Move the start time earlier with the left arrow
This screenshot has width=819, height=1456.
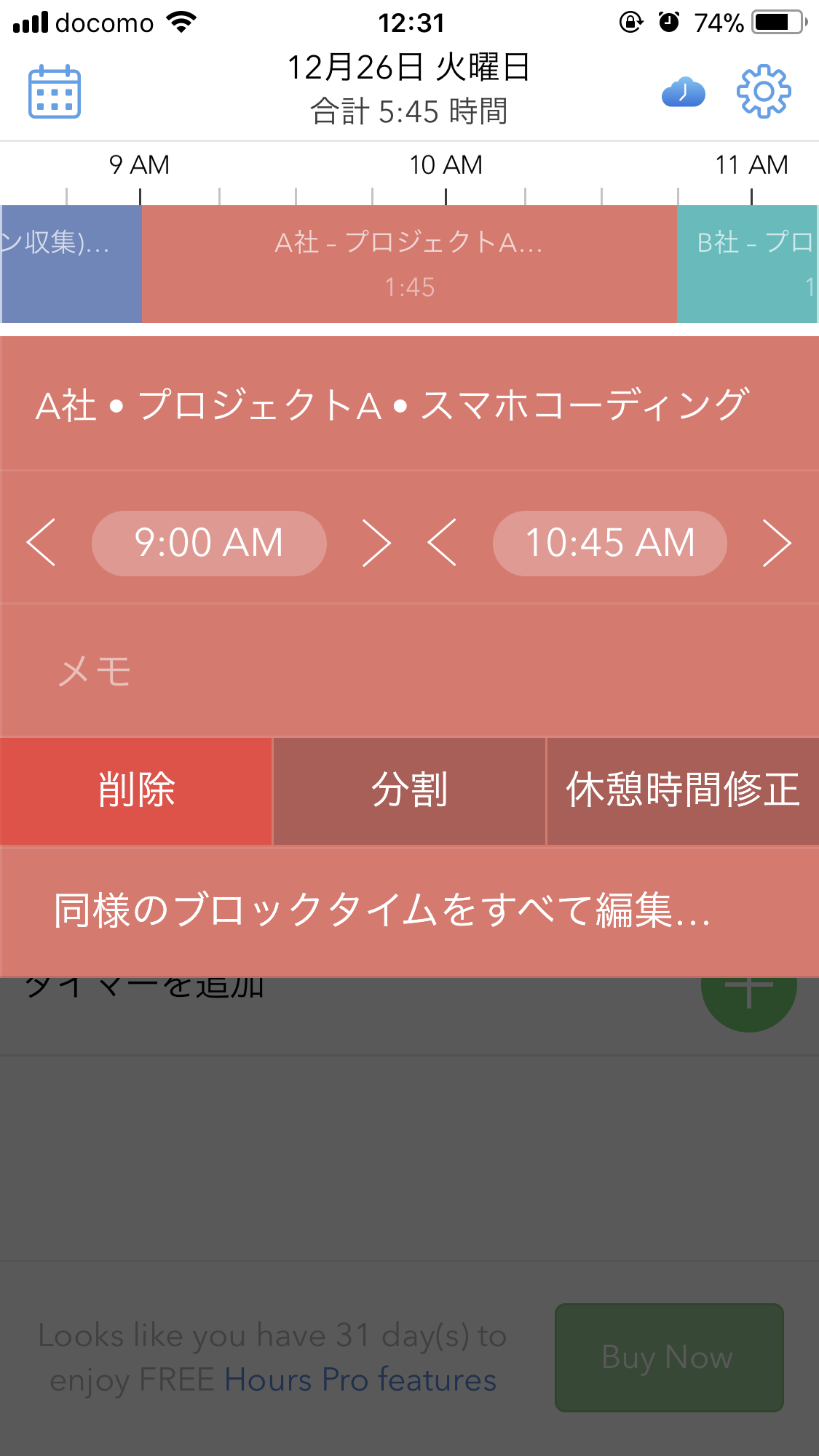(41, 543)
